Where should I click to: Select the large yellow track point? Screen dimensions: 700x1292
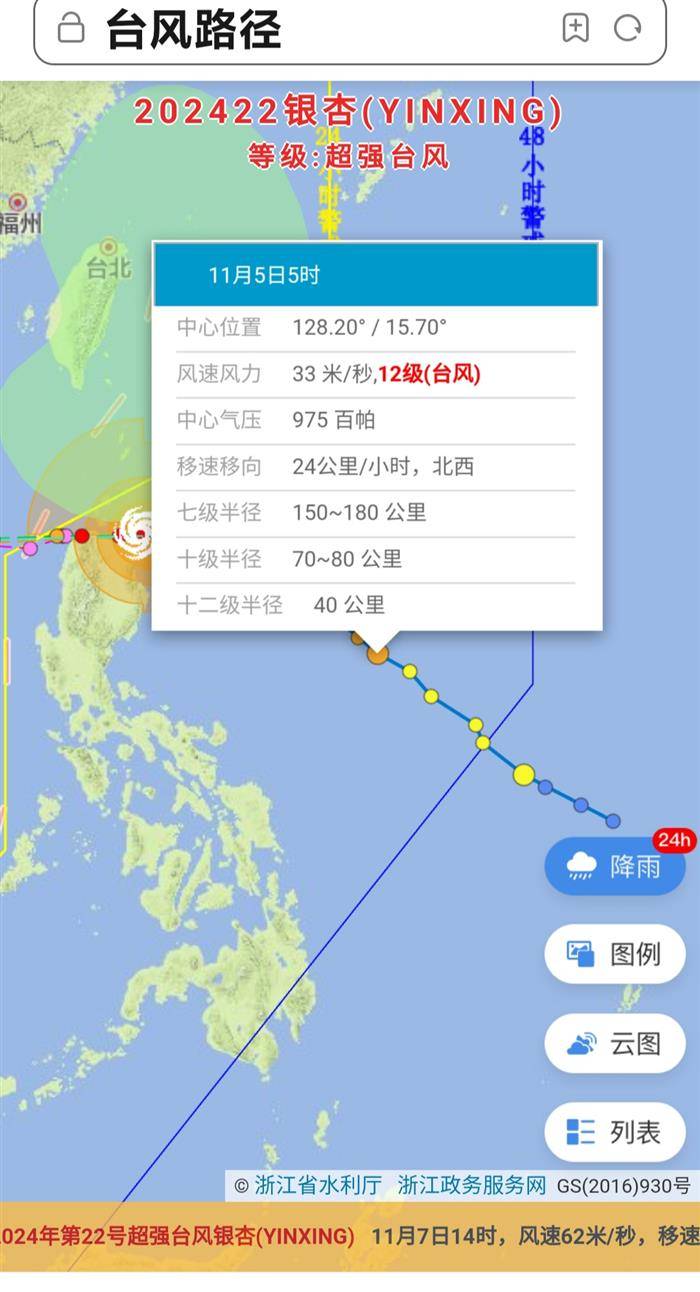pyautogui.click(x=524, y=774)
